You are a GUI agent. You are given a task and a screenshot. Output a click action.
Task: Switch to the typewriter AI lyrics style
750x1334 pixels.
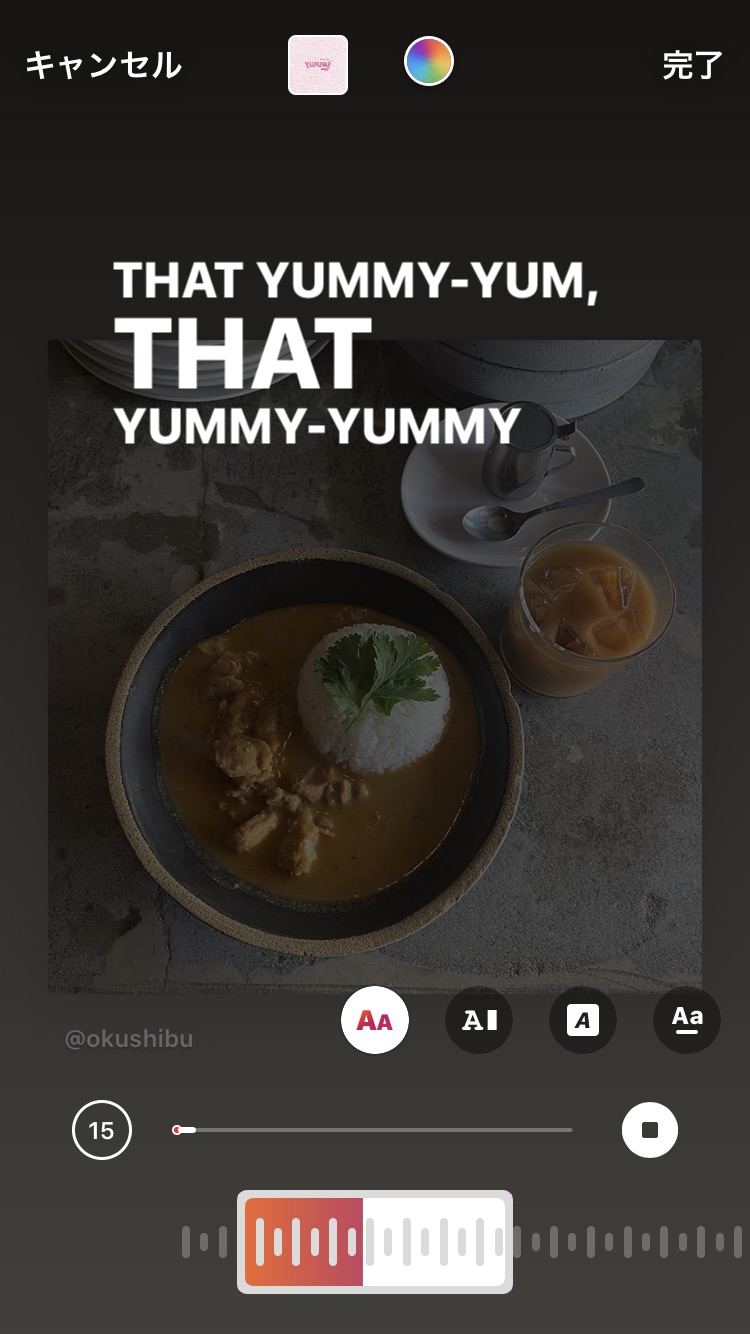coord(479,1020)
